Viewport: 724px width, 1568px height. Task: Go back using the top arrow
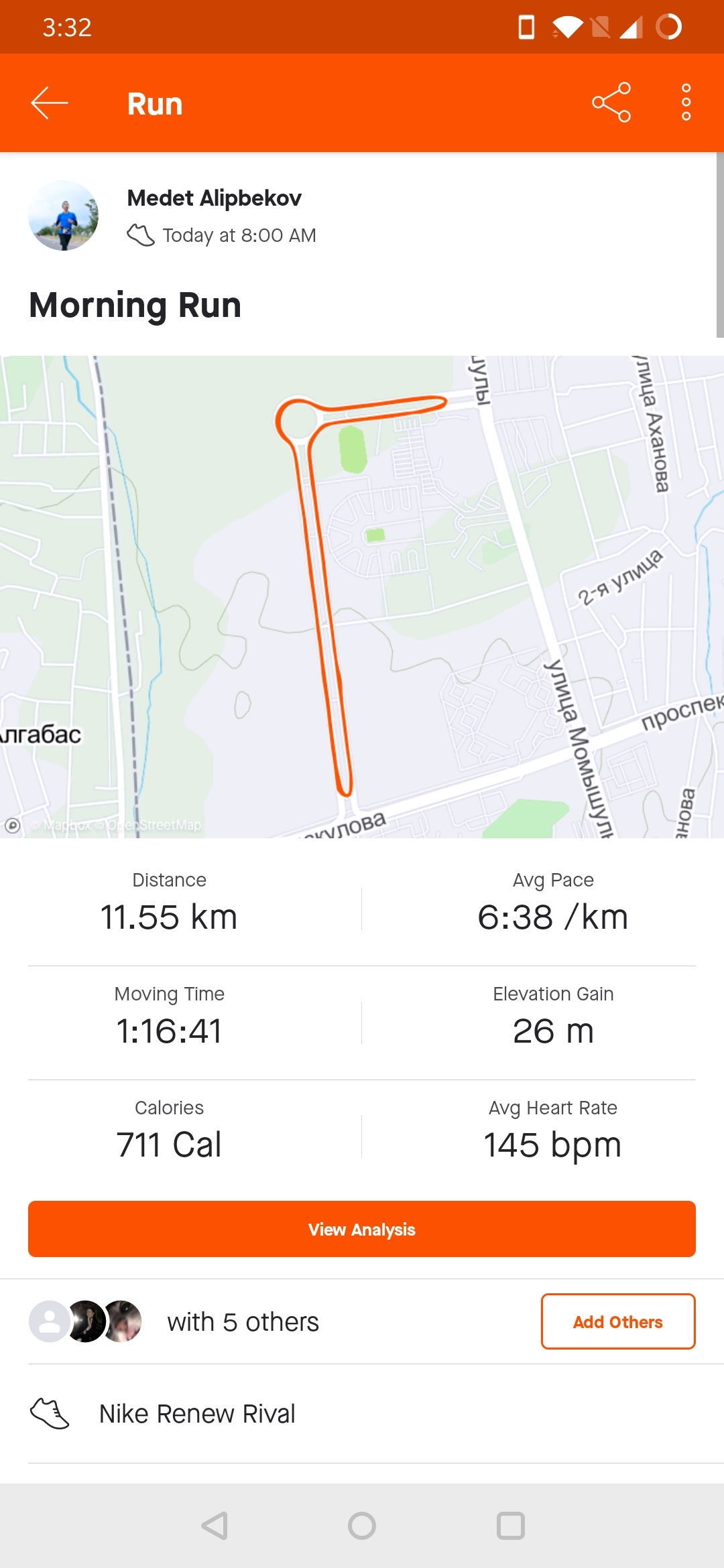point(50,103)
